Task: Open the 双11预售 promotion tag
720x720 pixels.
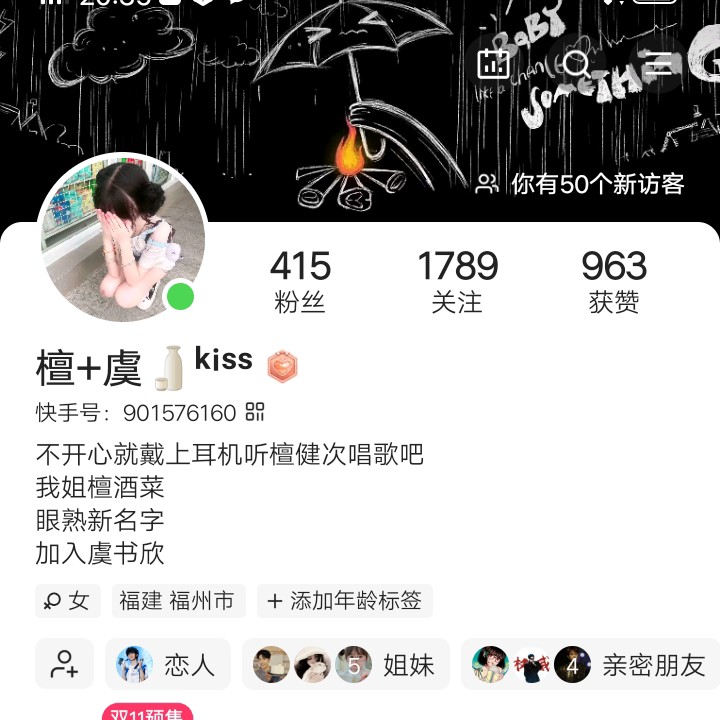Action: 147,713
